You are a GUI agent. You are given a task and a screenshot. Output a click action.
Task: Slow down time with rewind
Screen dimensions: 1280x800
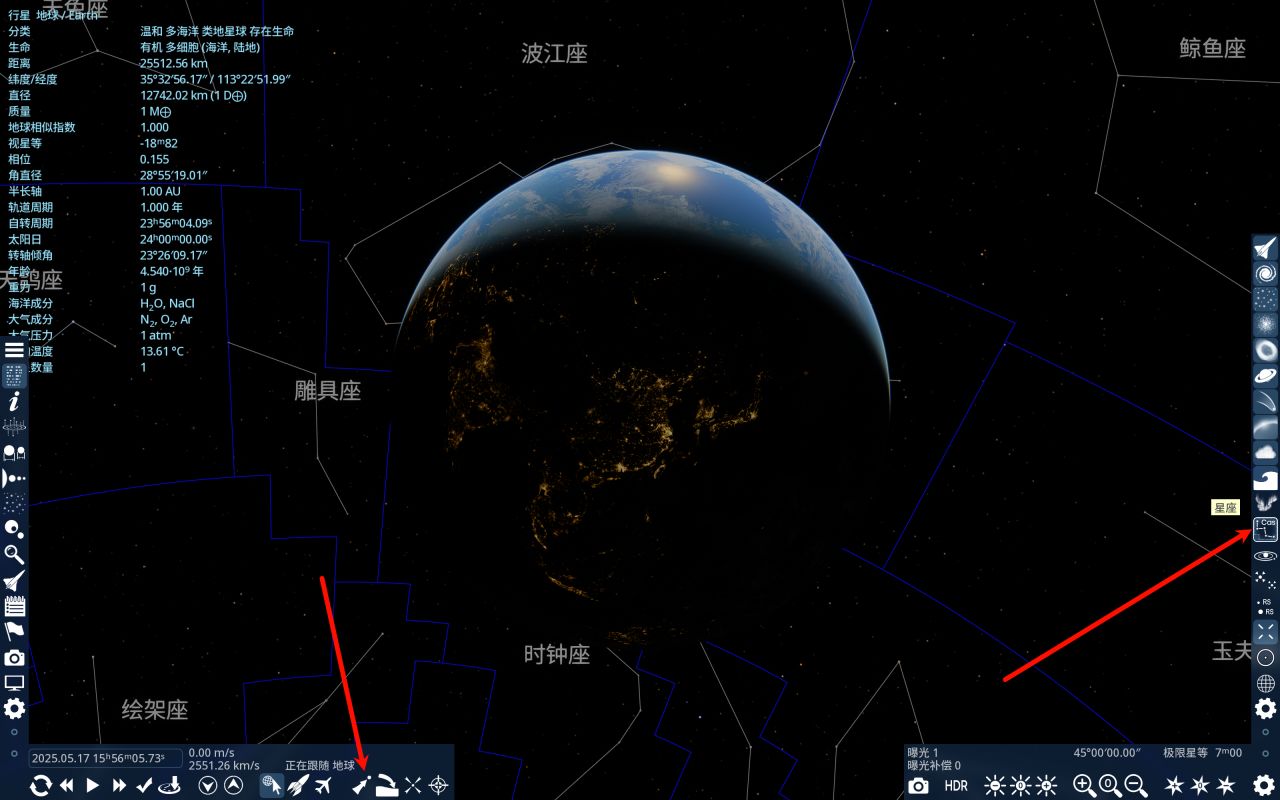[x=67, y=786]
